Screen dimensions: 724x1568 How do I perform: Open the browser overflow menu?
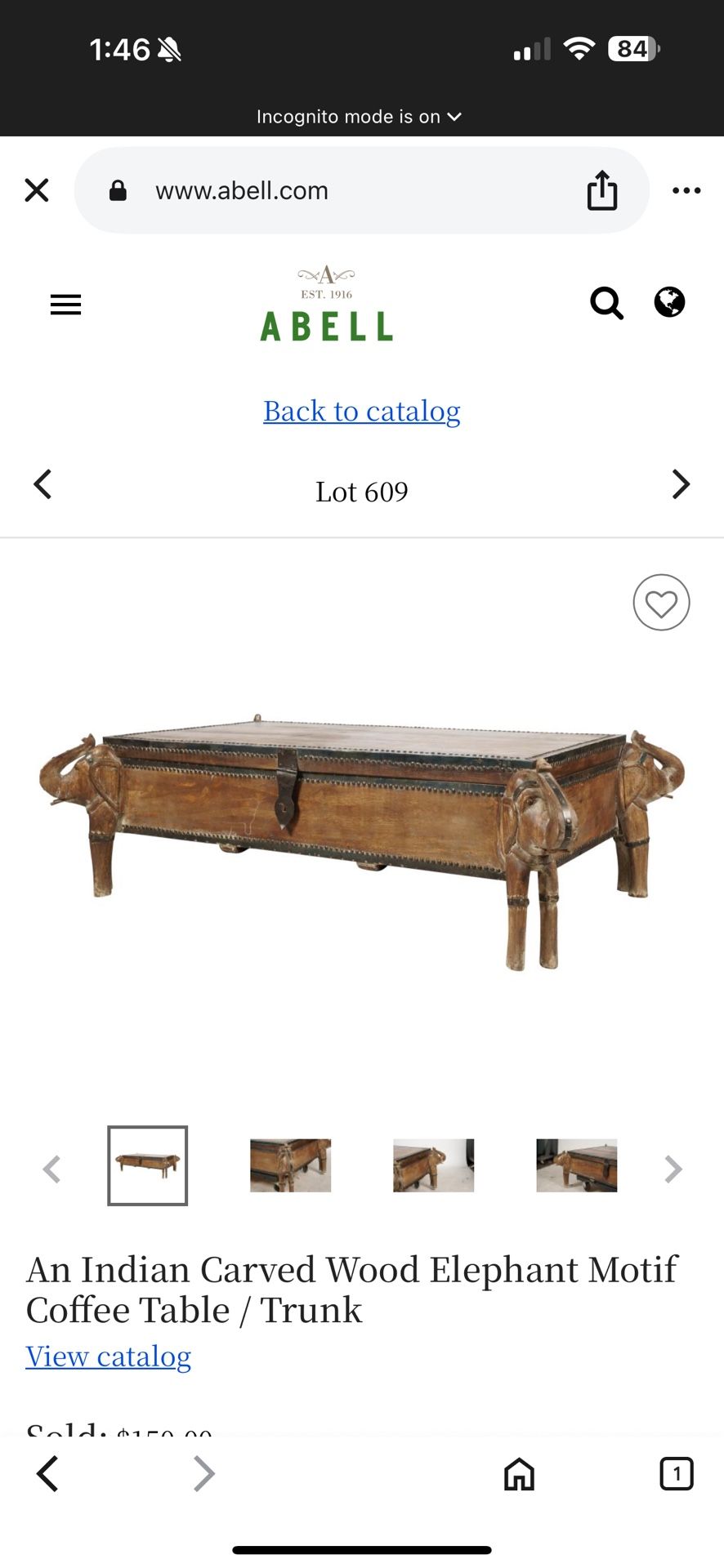(686, 190)
